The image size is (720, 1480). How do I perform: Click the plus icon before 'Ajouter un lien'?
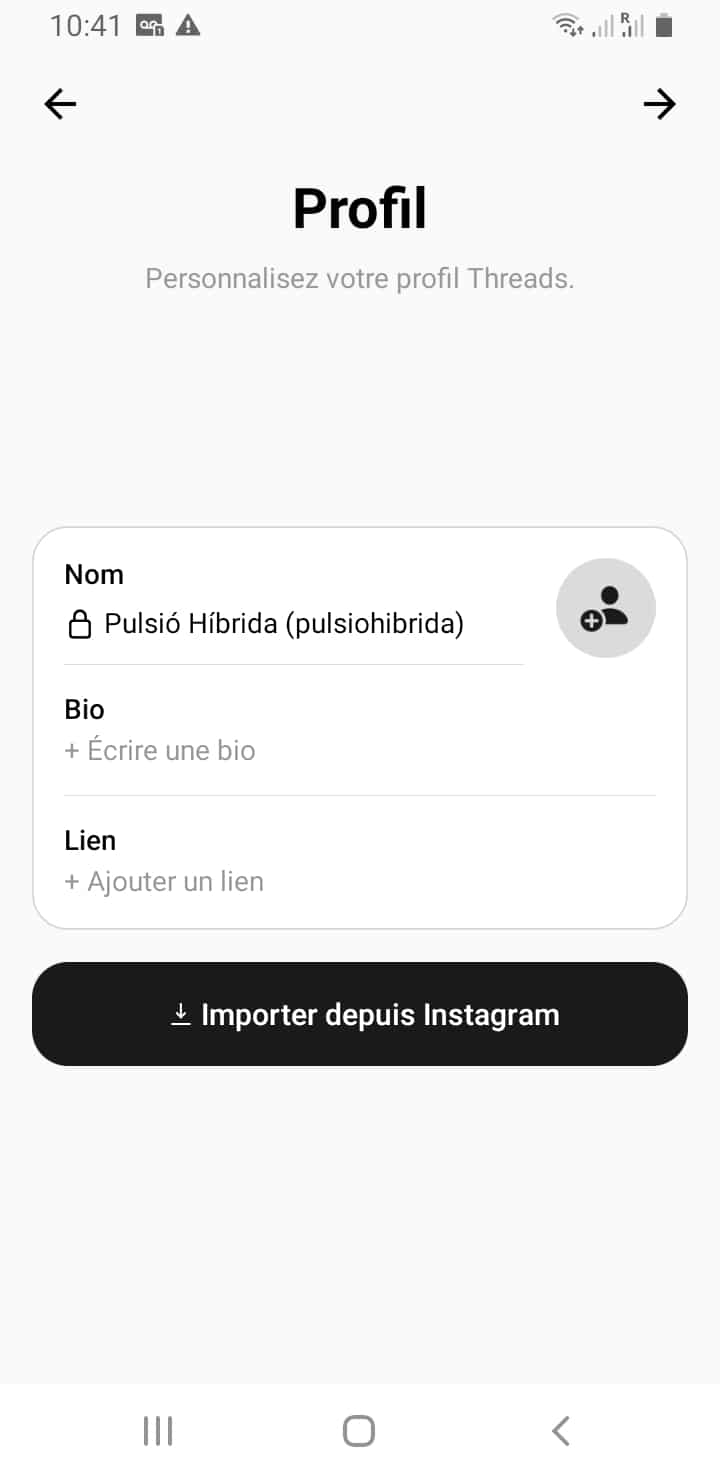coord(71,881)
